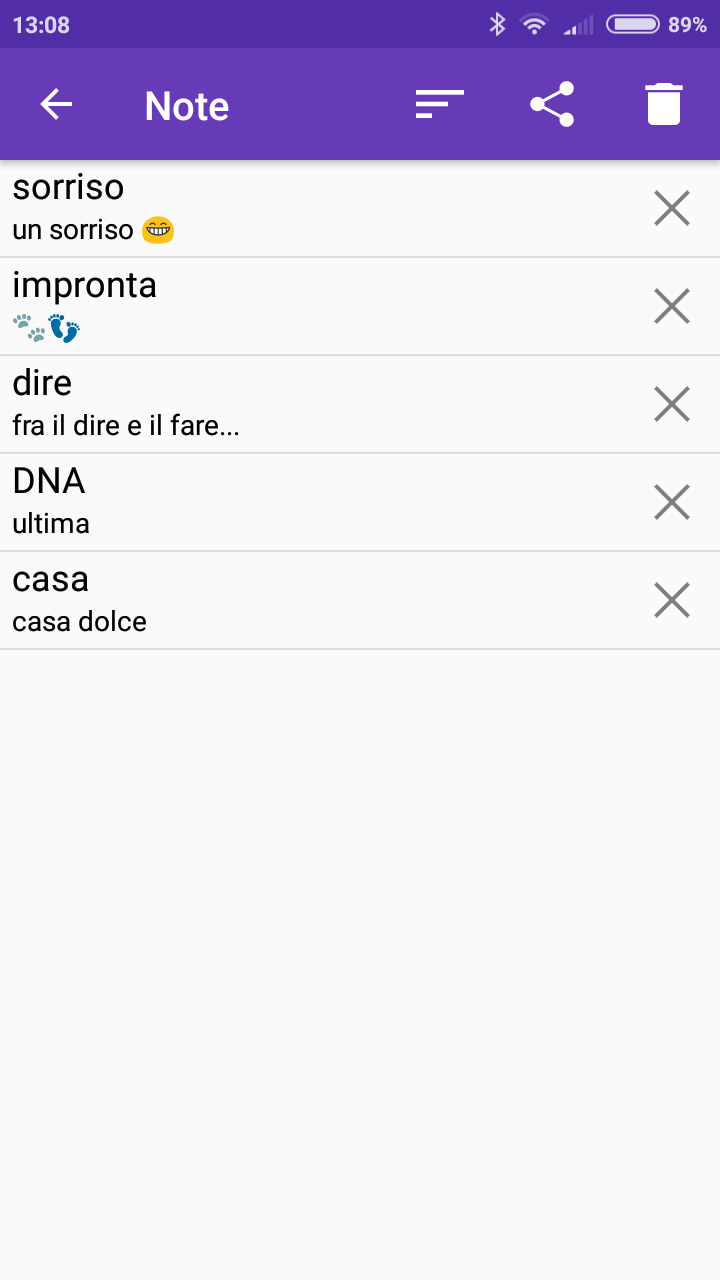
Task: Tap the share notes icon
Action: 552,104
